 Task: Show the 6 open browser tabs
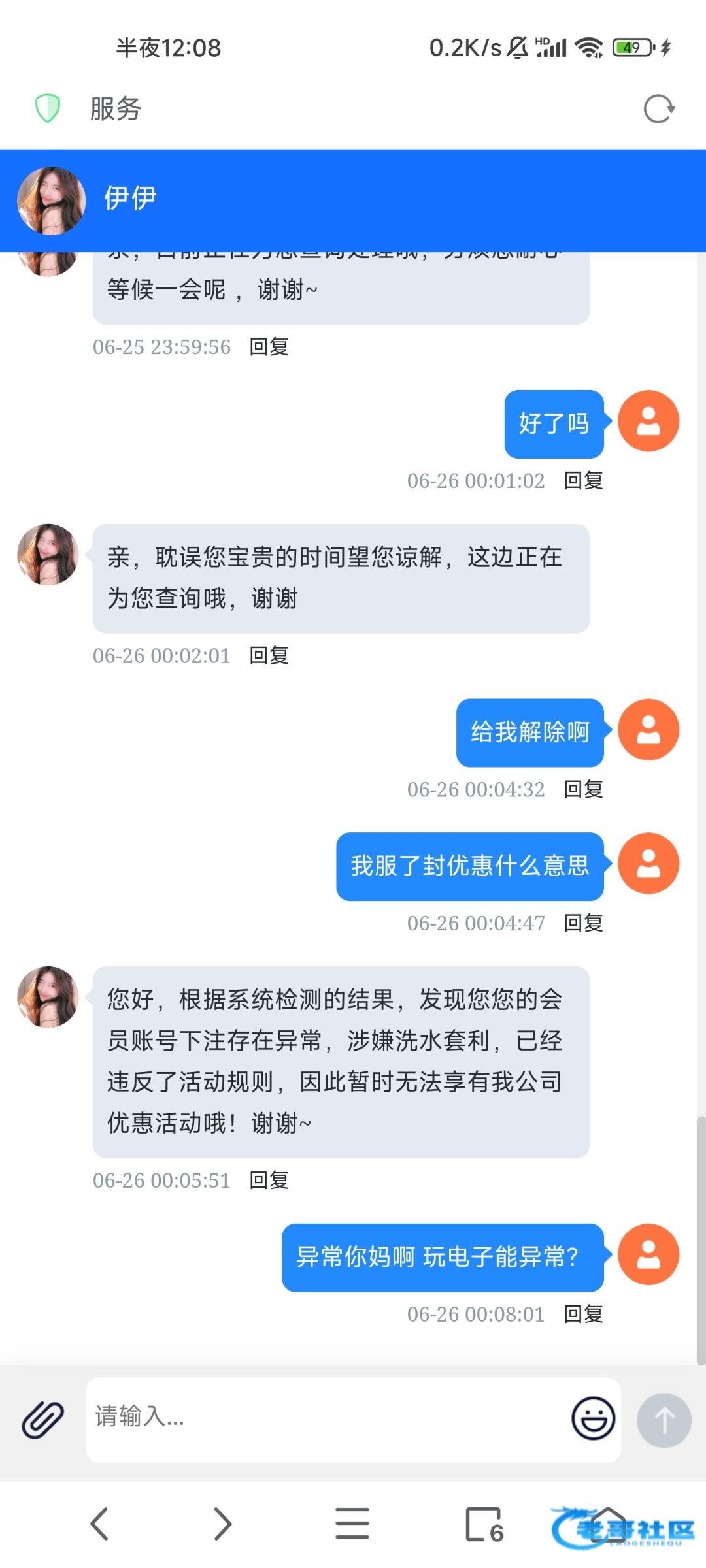[x=484, y=1525]
